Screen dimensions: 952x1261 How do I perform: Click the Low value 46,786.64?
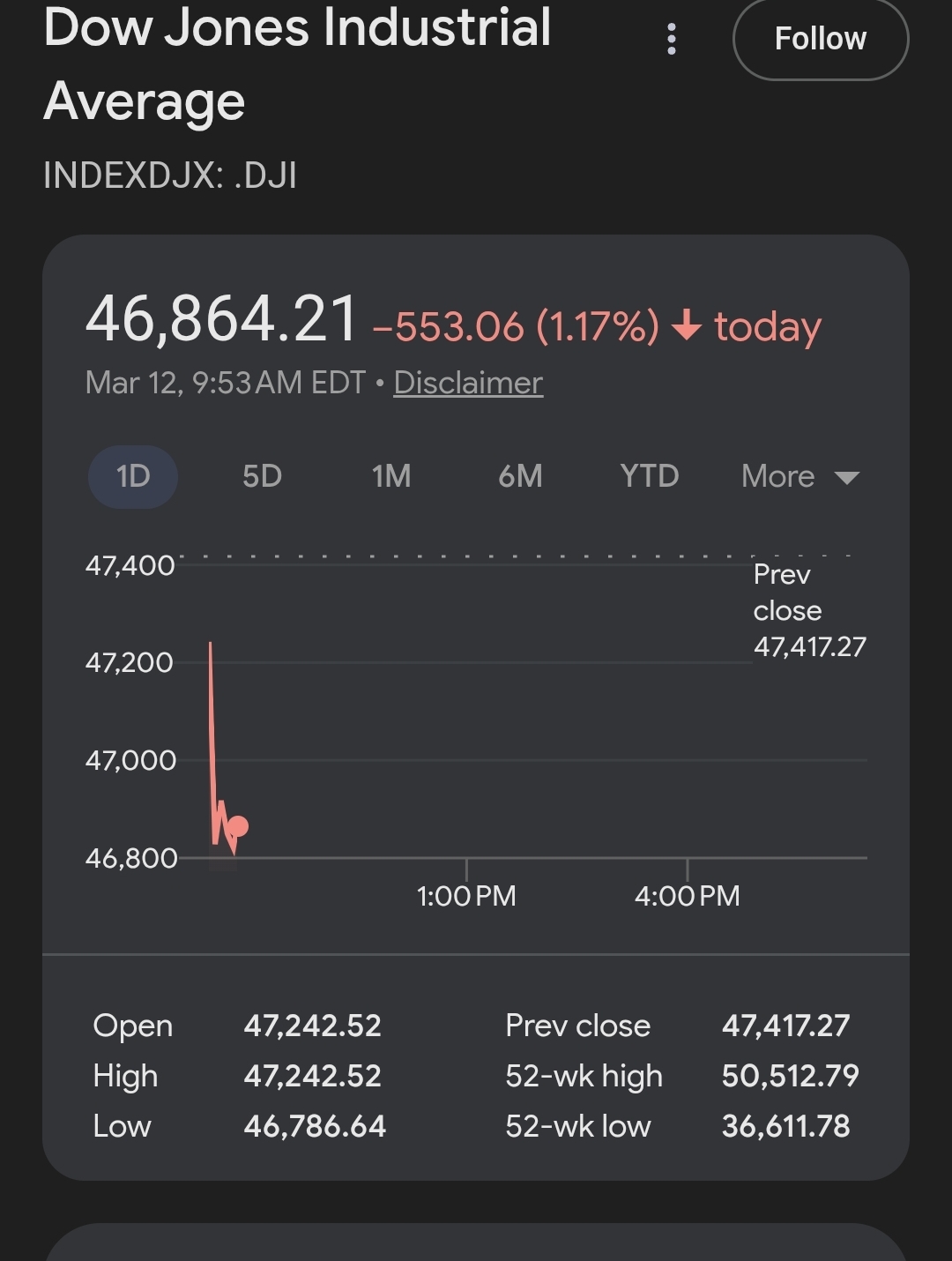click(x=315, y=1126)
